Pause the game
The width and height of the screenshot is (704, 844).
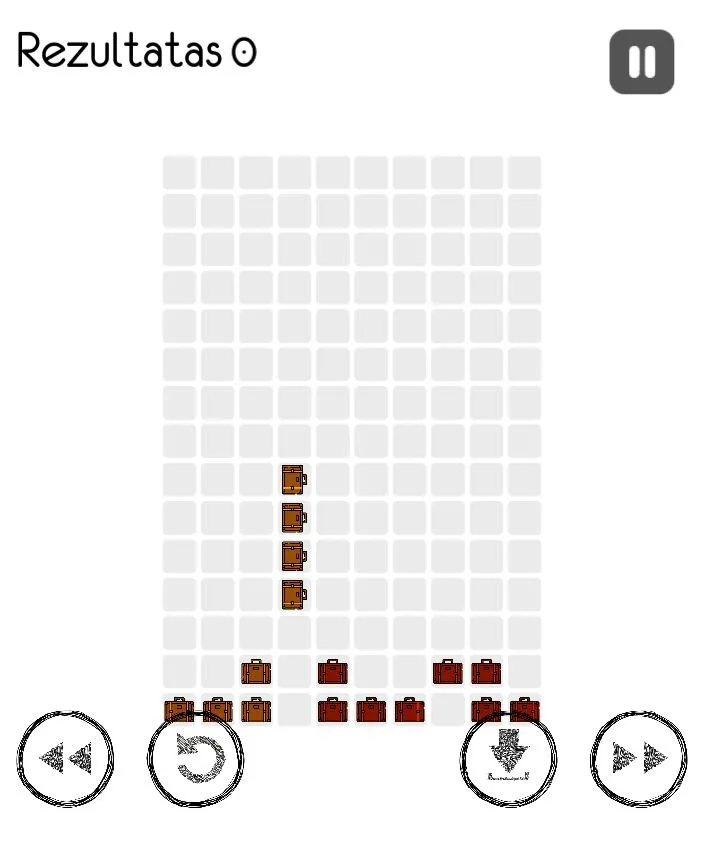click(x=641, y=62)
